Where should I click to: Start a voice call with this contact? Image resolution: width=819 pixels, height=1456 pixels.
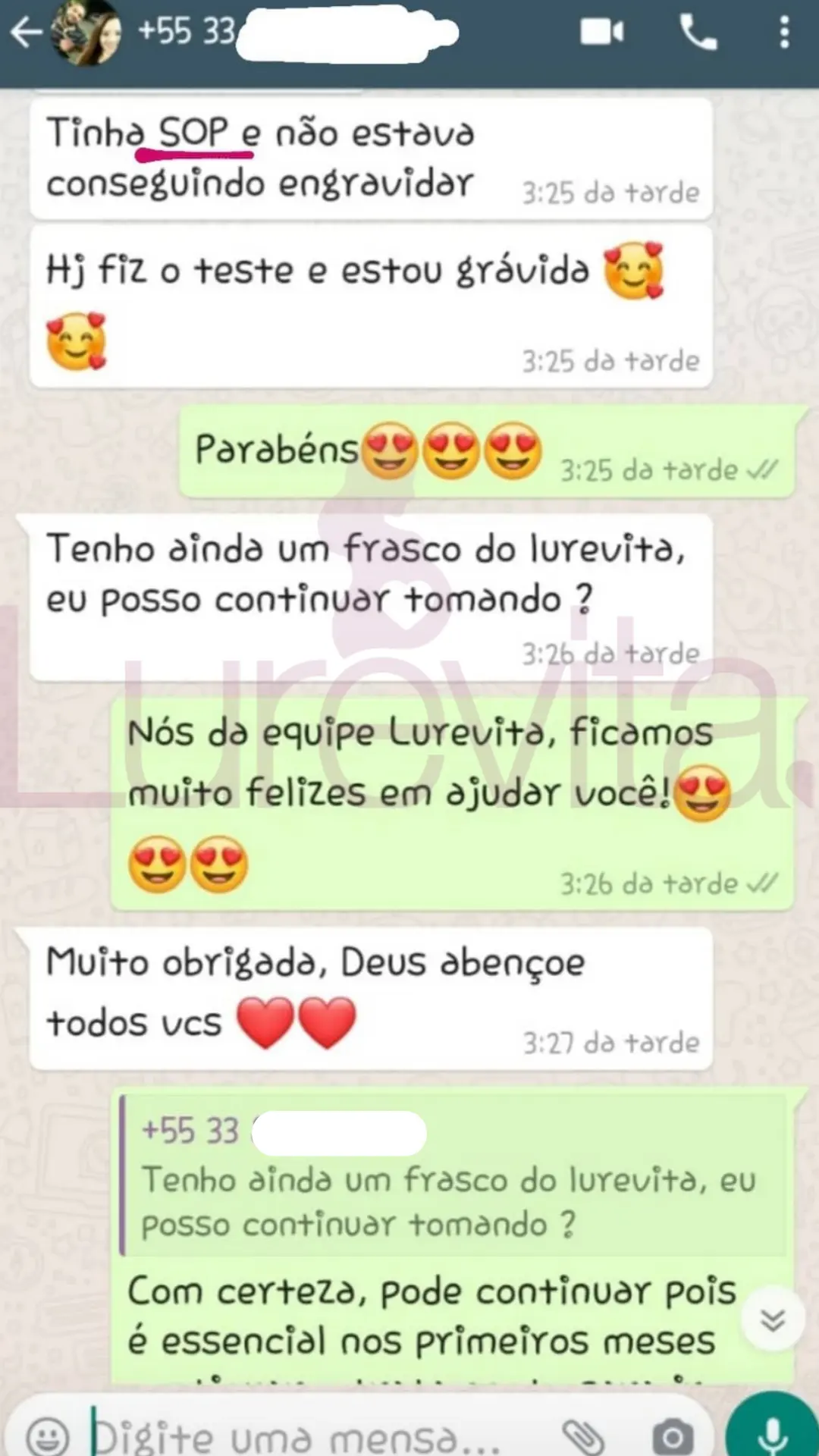click(x=698, y=33)
